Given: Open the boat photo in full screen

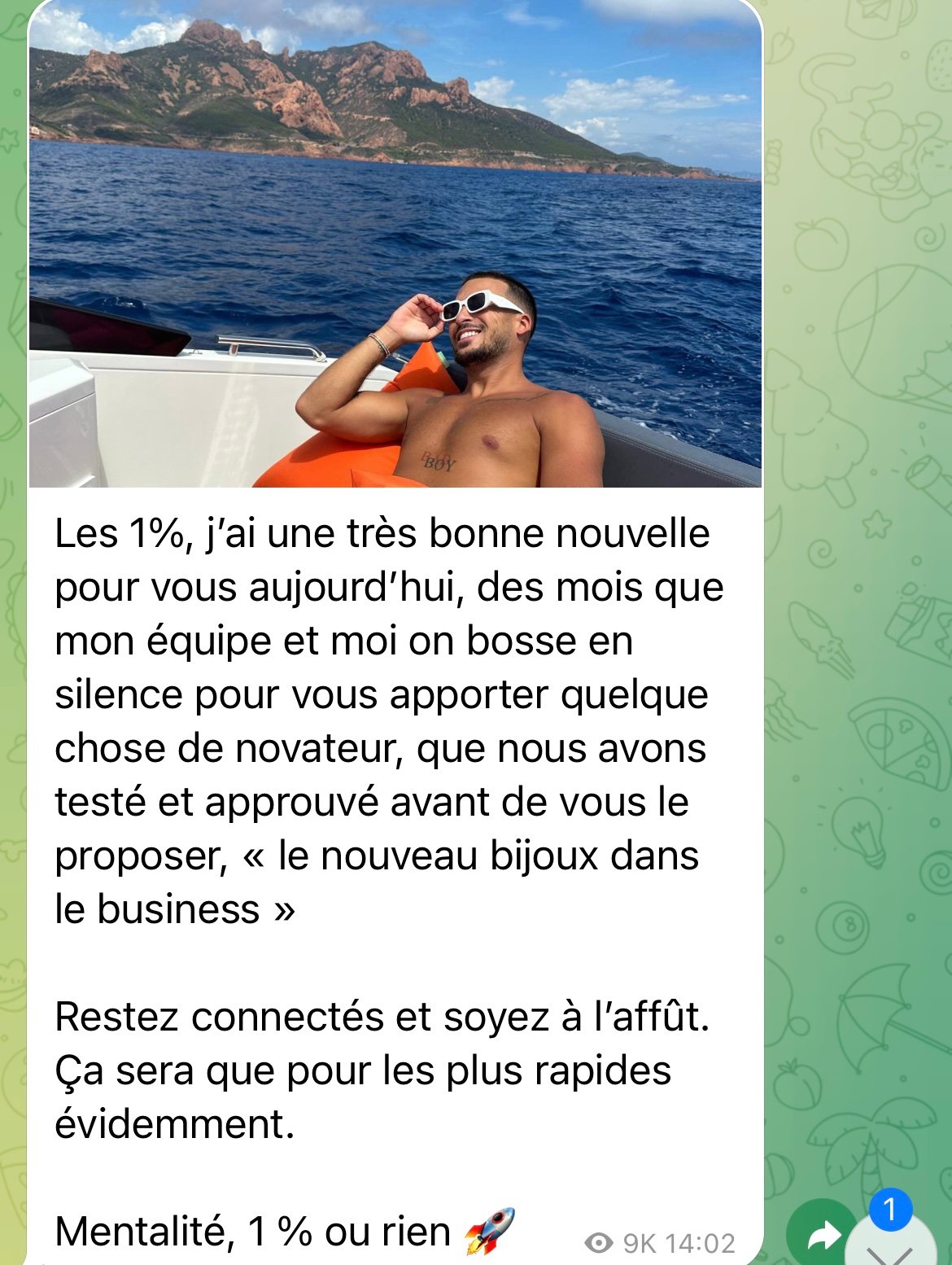Looking at the screenshot, I should [395, 244].
